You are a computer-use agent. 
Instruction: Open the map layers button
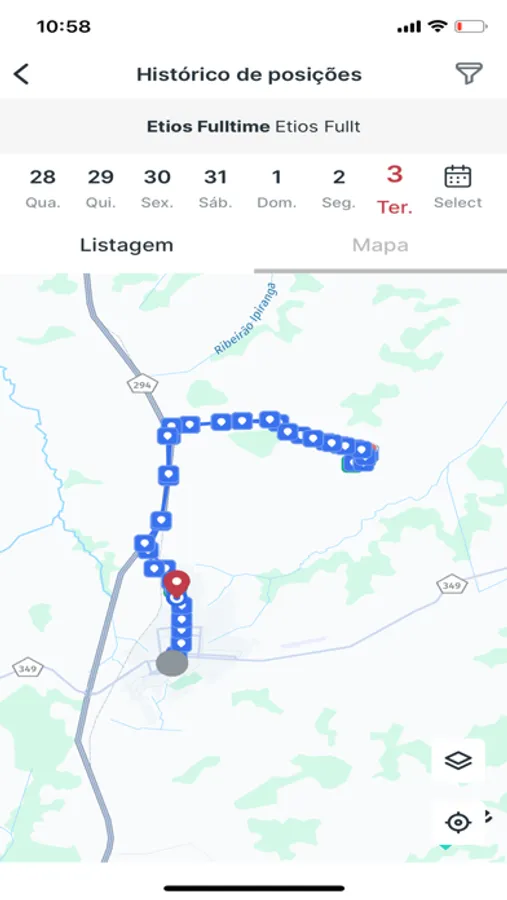[x=458, y=761]
